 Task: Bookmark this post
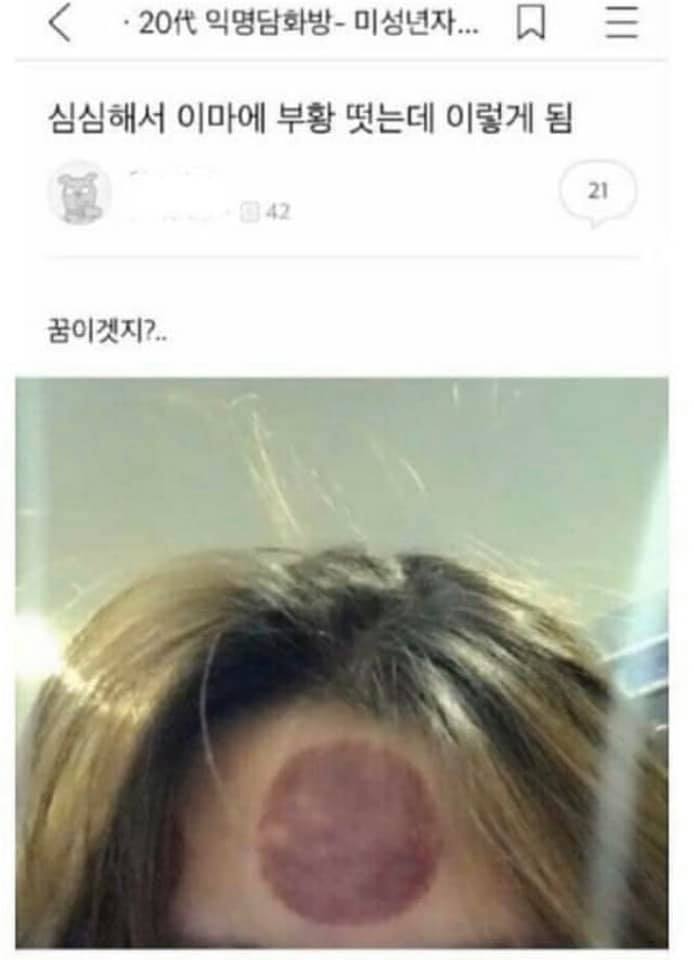531,25
